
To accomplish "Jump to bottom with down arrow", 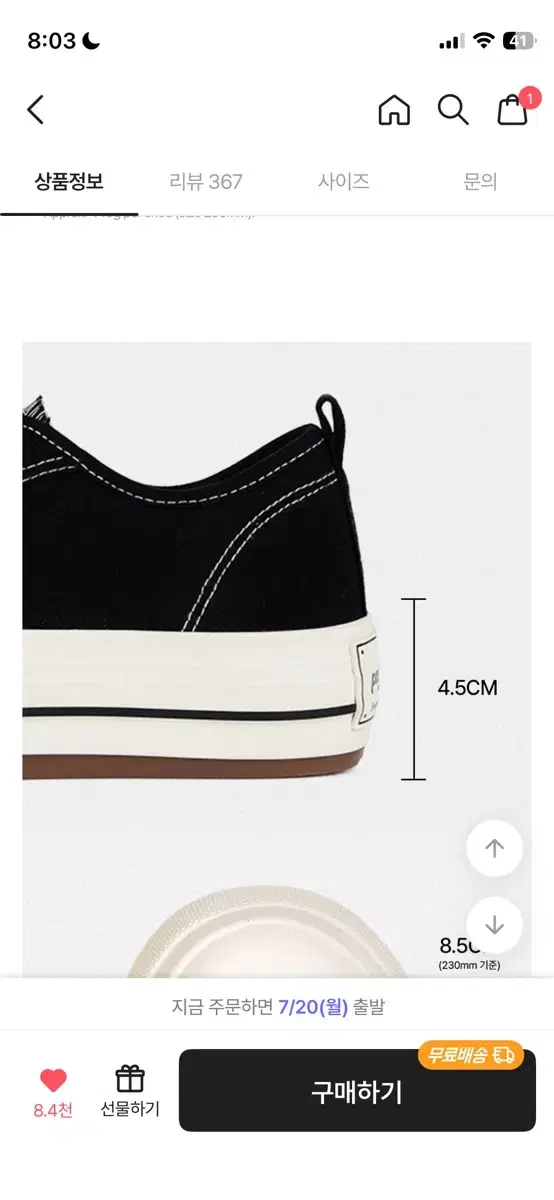I will (494, 925).
